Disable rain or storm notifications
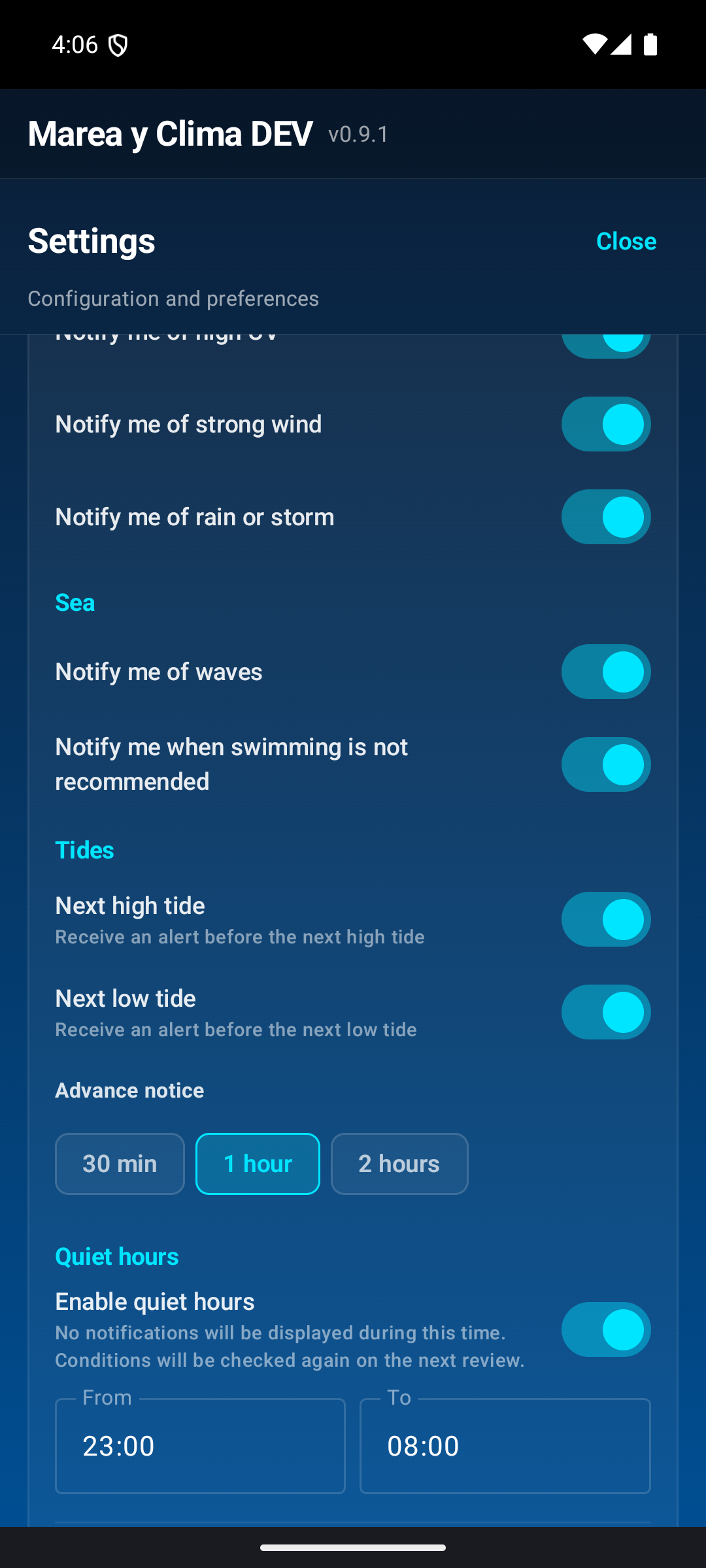The width and height of the screenshot is (706, 1568). pyautogui.click(x=606, y=517)
